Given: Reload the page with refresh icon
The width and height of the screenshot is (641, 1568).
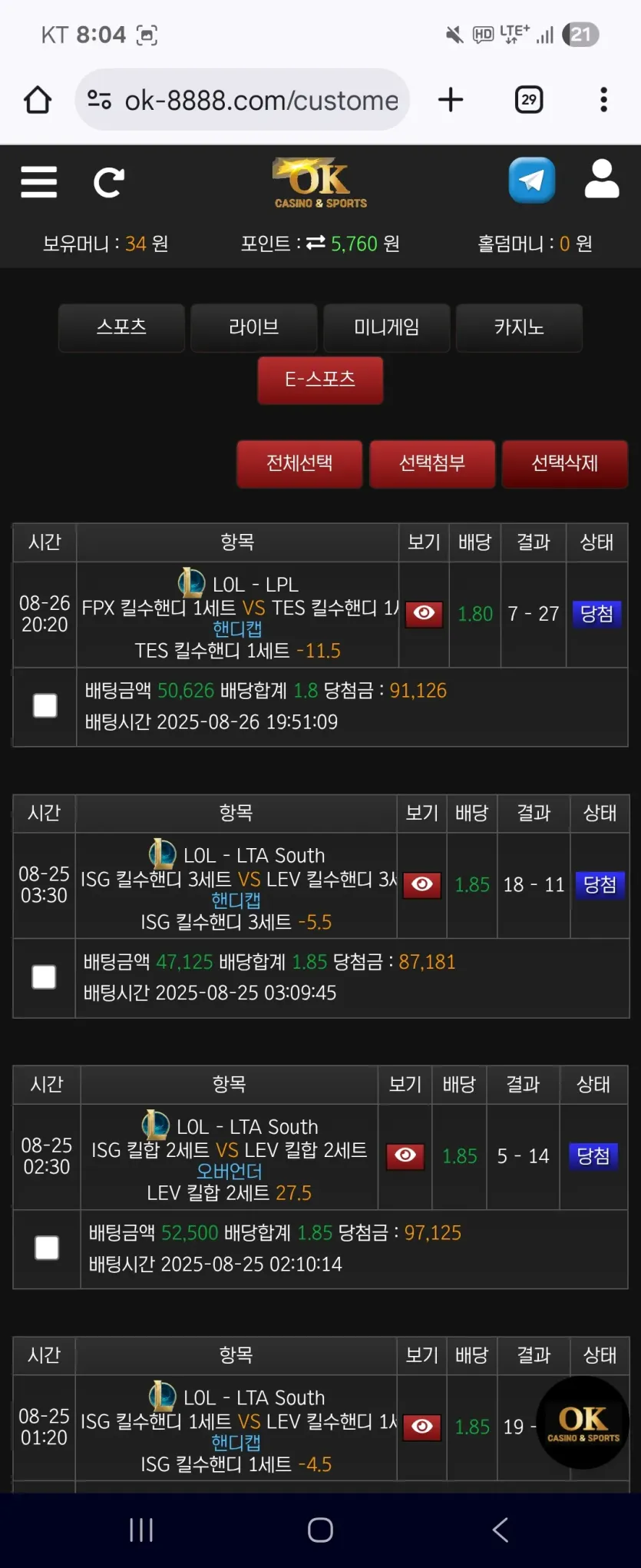Looking at the screenshot, I should [108, 183].
